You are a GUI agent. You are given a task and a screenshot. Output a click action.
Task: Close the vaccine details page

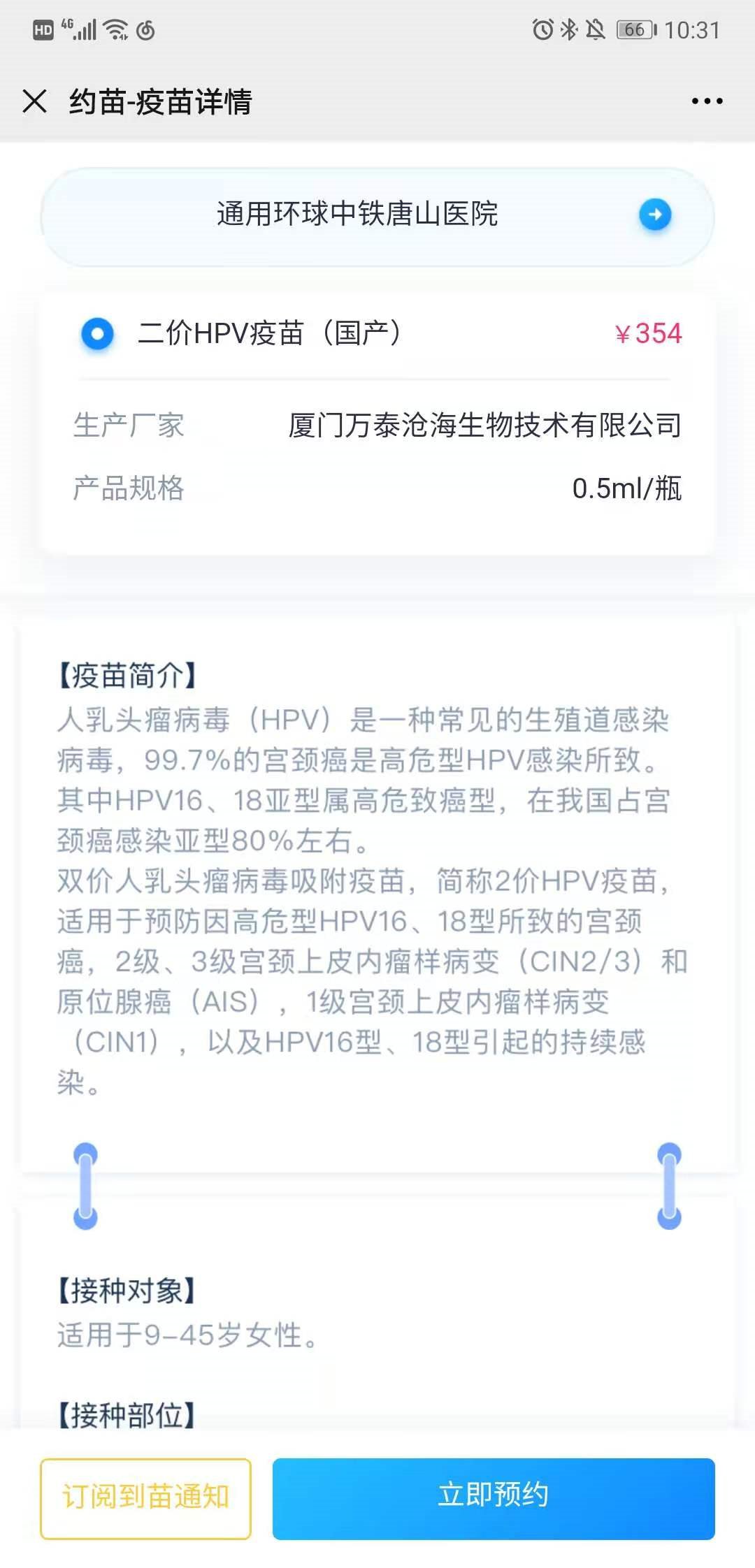[34, 101]
